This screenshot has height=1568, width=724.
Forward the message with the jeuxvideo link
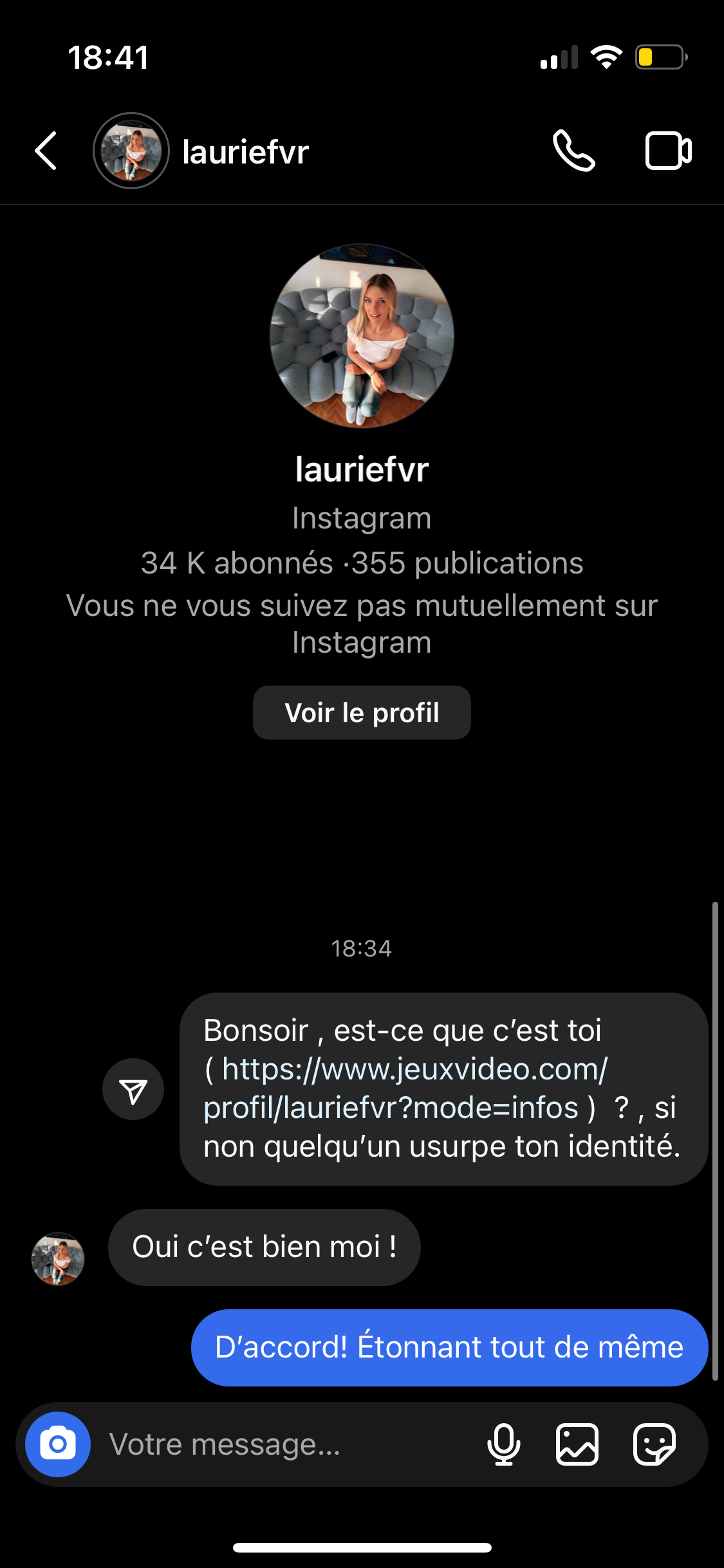tap(133, 1089)
